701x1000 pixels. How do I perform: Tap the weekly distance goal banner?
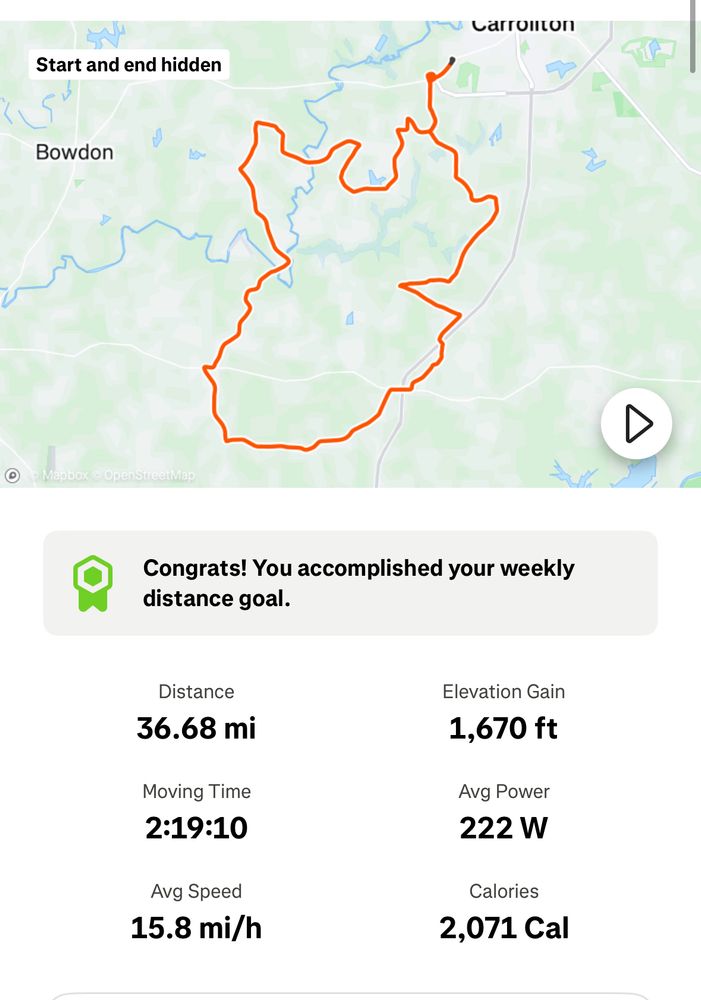350,583
